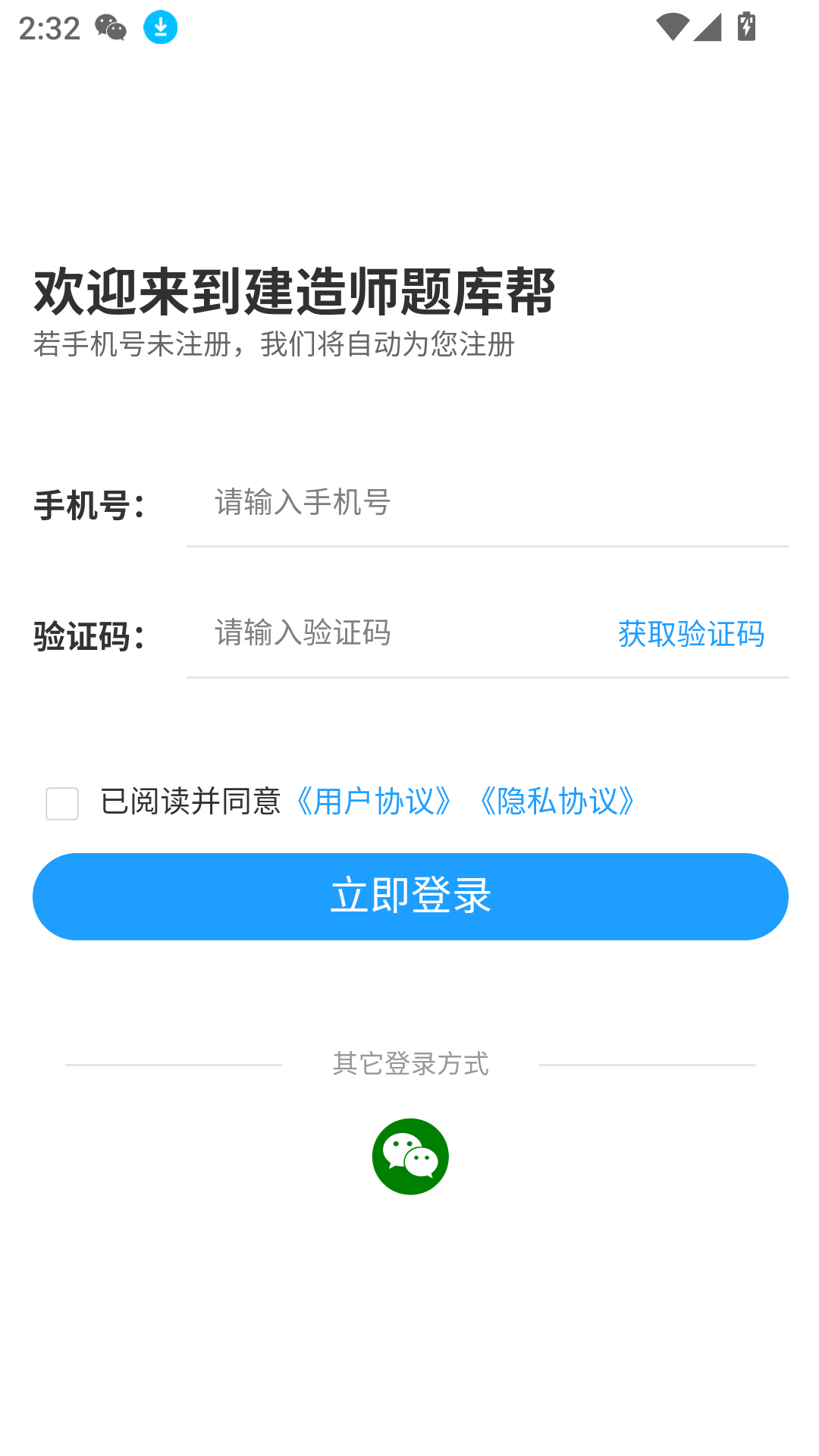The width and height of the screenshot is (819, 1456).
Task: Open the 《隐私协议》 link
Action: pos(558,802)
